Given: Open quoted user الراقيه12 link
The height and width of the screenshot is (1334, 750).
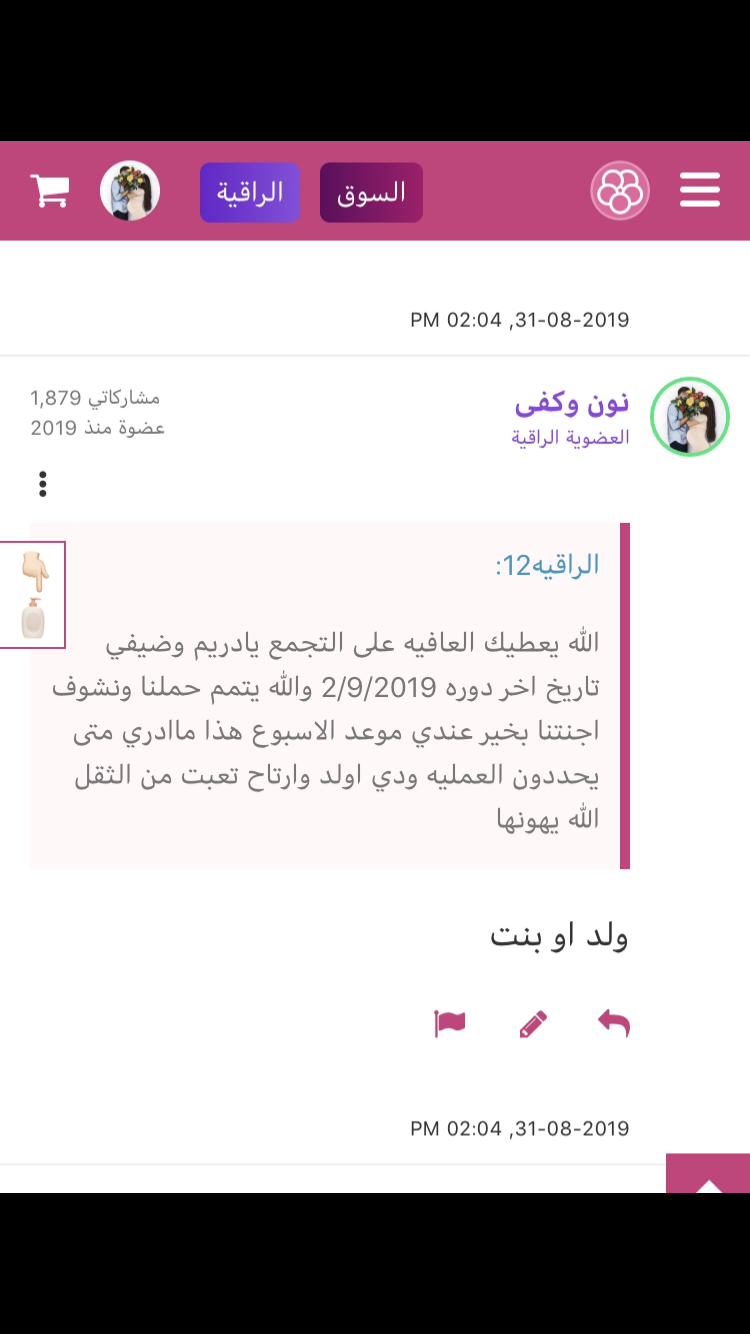Looking at the screenshot, I should pos(547,565).
